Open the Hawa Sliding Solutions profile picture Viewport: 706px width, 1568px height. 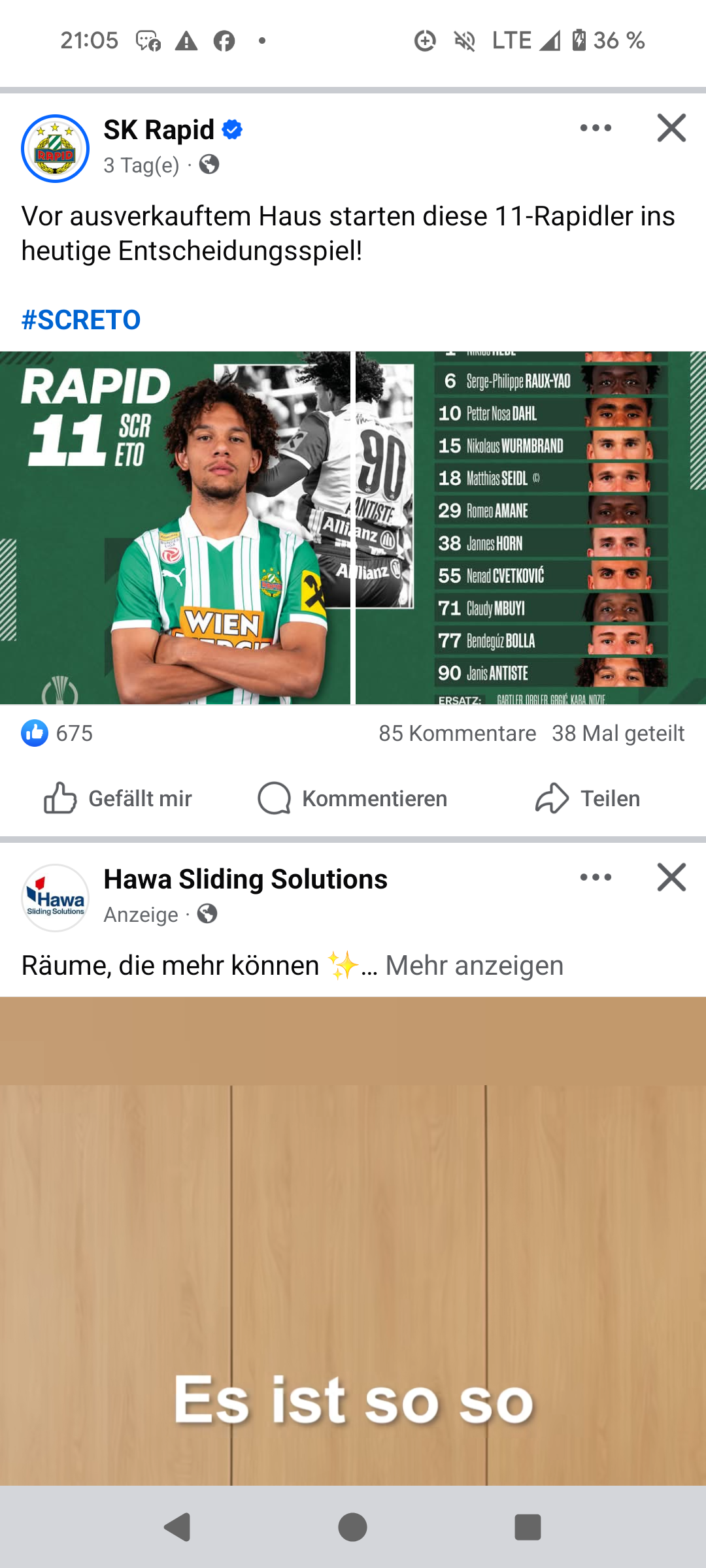(x=56, y=898)
